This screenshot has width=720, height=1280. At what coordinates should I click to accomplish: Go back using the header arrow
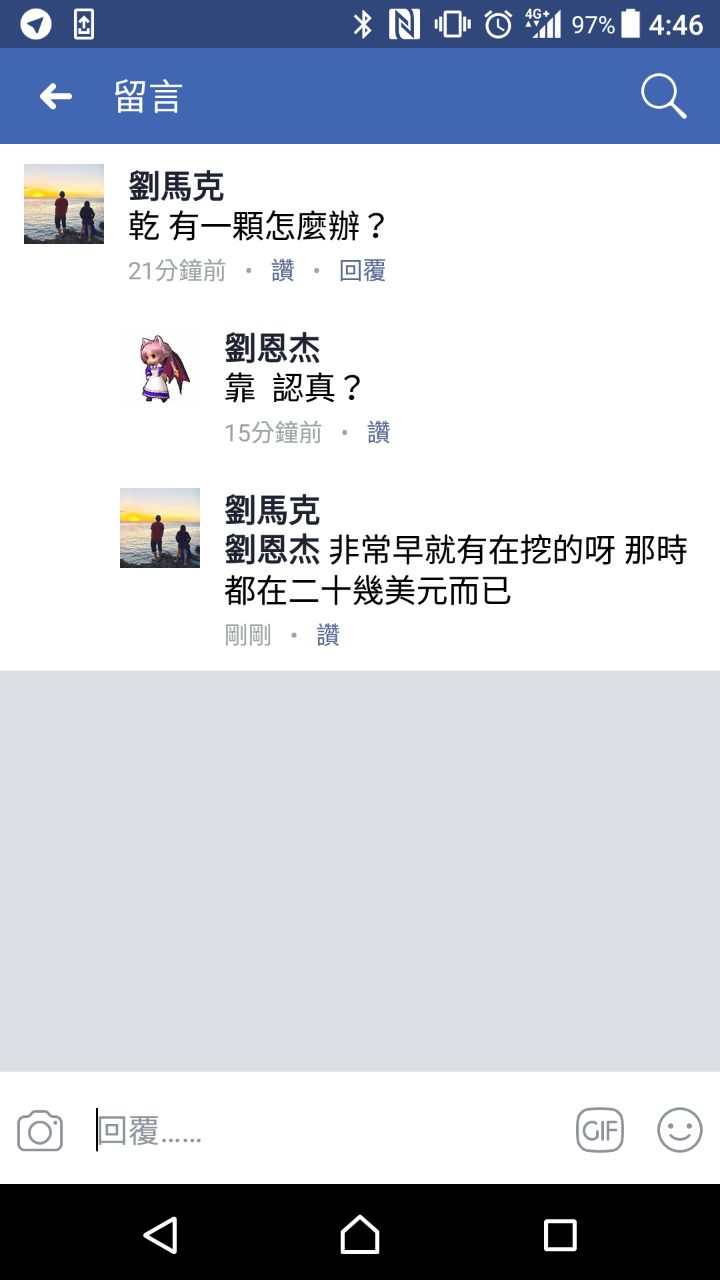pyautogui.click(x=56, y=97)
